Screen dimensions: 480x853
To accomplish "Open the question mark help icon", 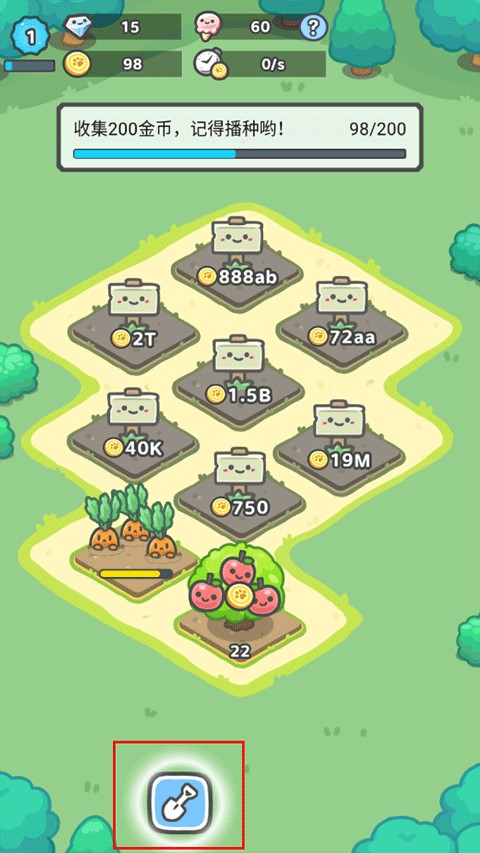I will [x=313, y=27].
